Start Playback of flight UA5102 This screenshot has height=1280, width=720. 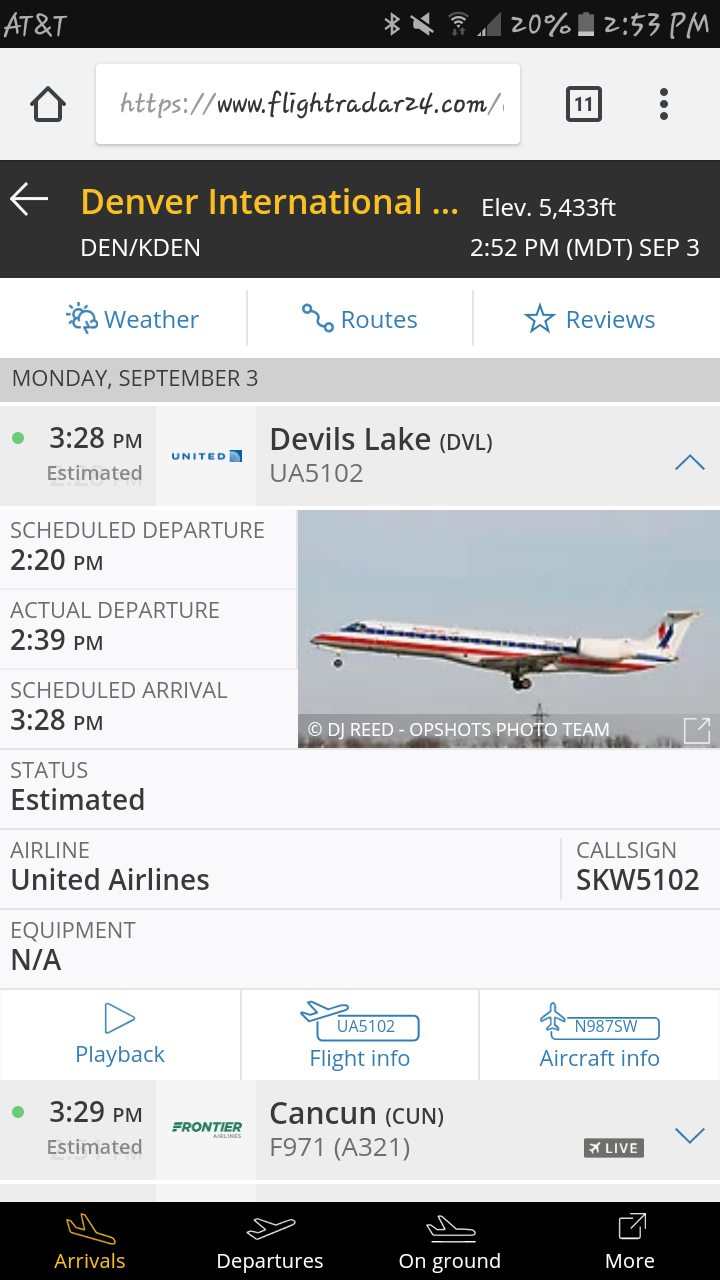[120, 1034]
